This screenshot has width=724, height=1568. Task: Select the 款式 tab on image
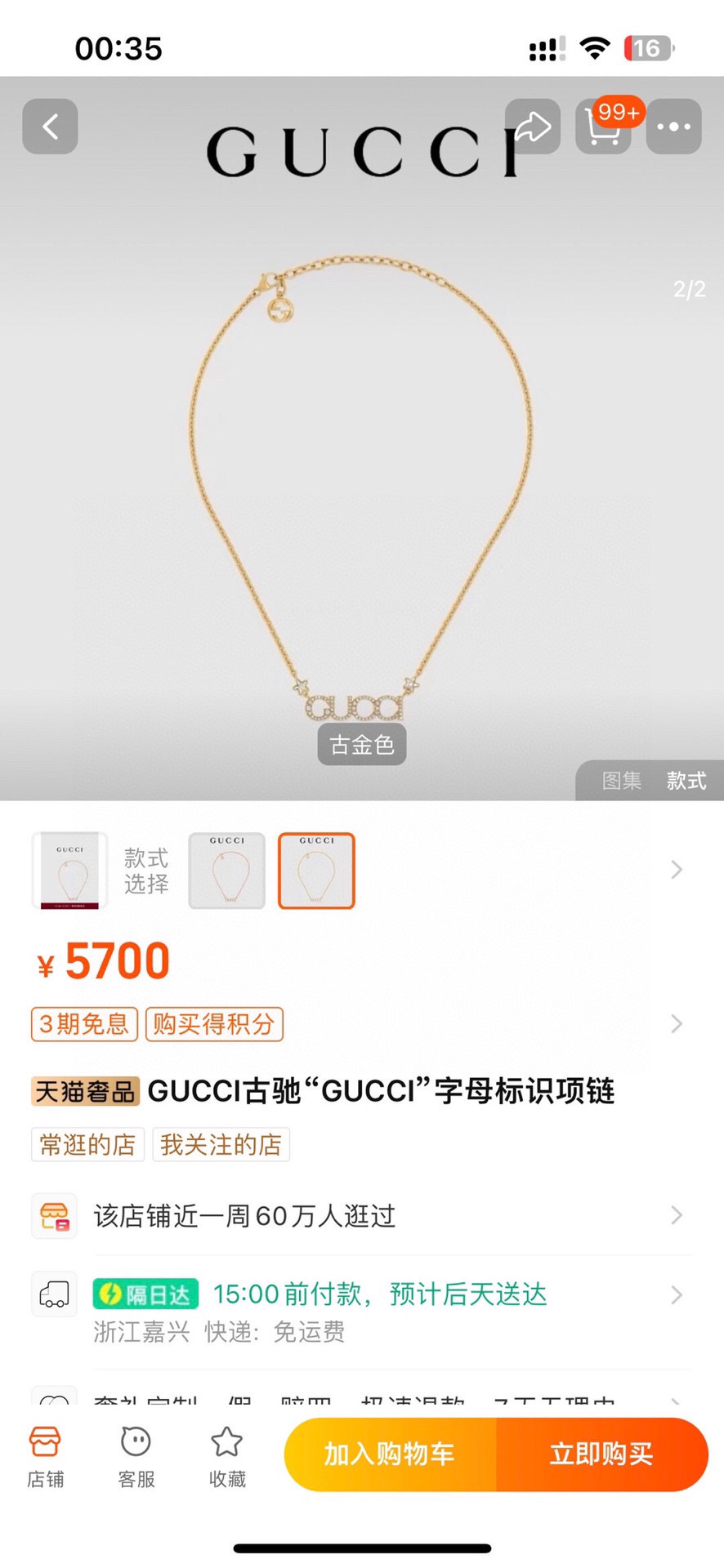(686, 781)
